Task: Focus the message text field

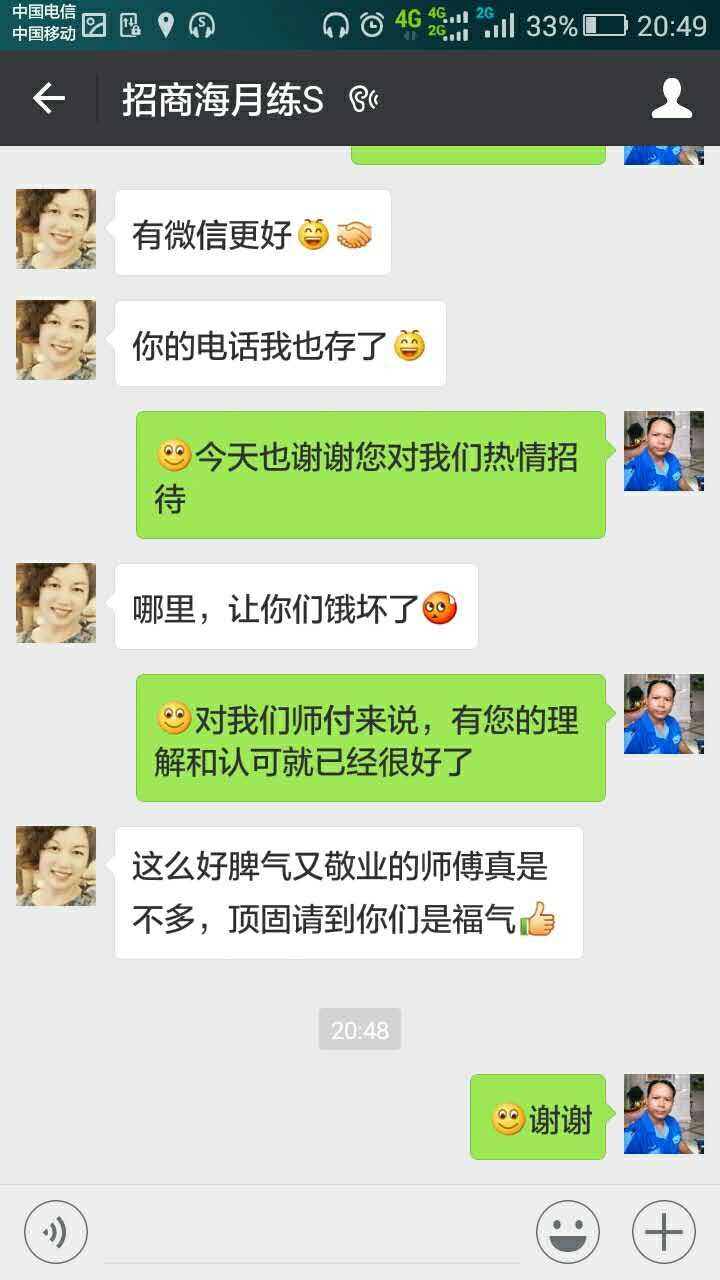Action: point(312,1232)
